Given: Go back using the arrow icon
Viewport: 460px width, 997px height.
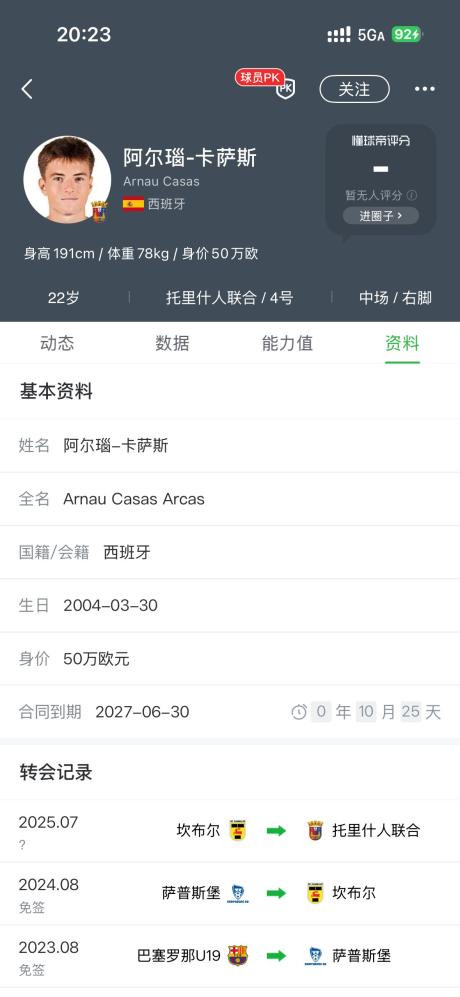Looking at the screenshot, I should (27, 89).
